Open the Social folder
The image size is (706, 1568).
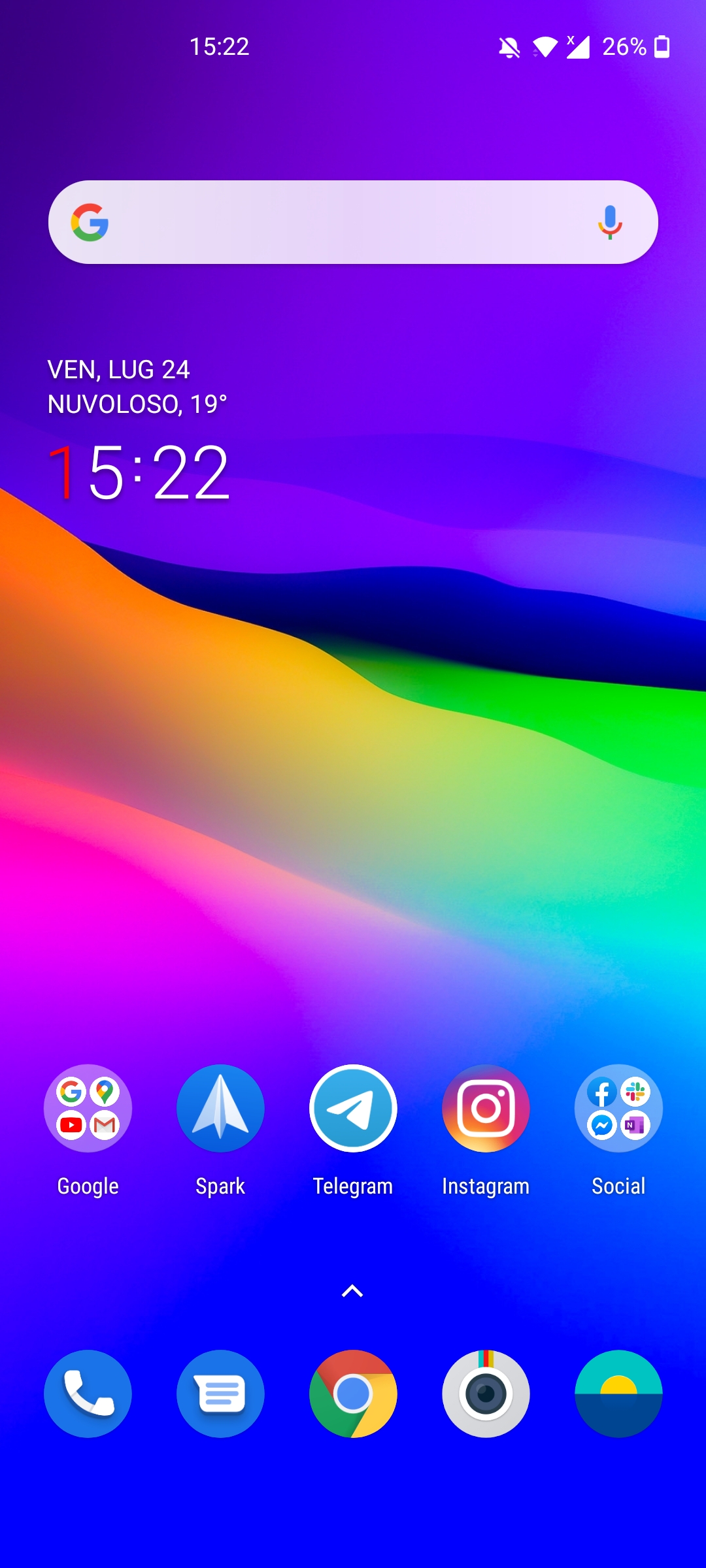[x=618, y=1109]
